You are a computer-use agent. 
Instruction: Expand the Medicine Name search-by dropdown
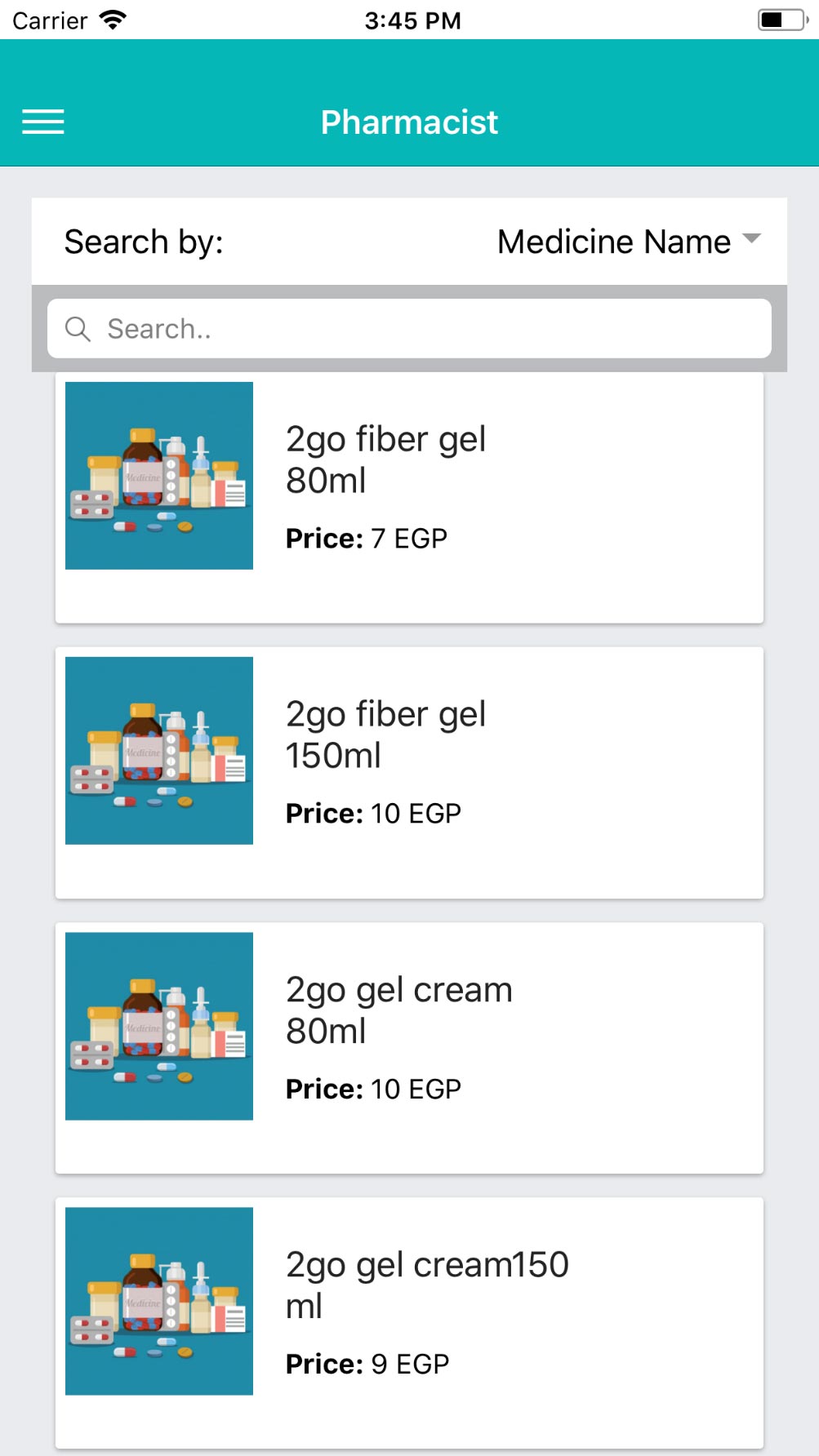pos(630,242)
